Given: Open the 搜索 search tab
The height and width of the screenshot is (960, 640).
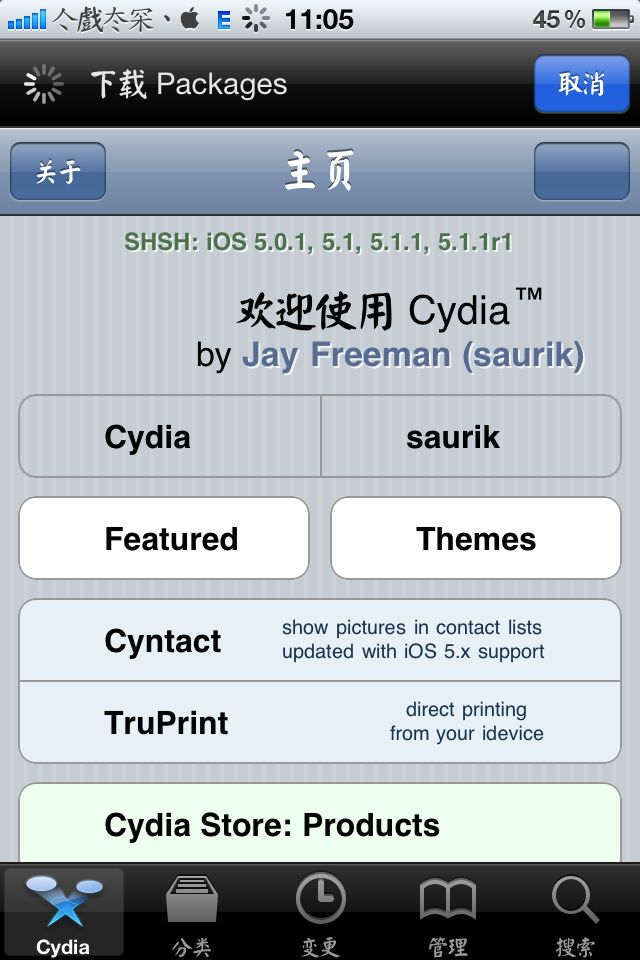Looking at the screenshot, I should tap(575, 912).
